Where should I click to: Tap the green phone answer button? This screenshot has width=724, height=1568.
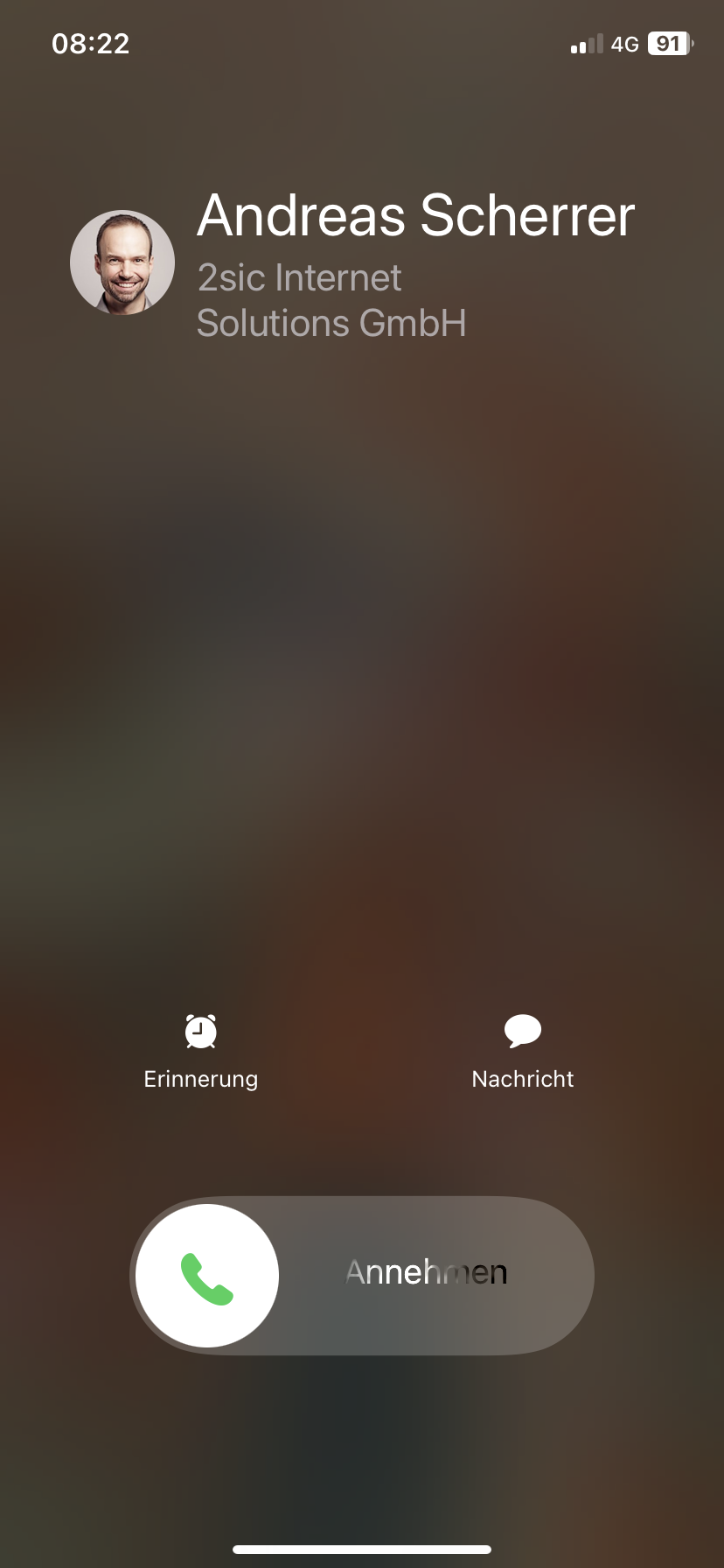(207, 1276)
